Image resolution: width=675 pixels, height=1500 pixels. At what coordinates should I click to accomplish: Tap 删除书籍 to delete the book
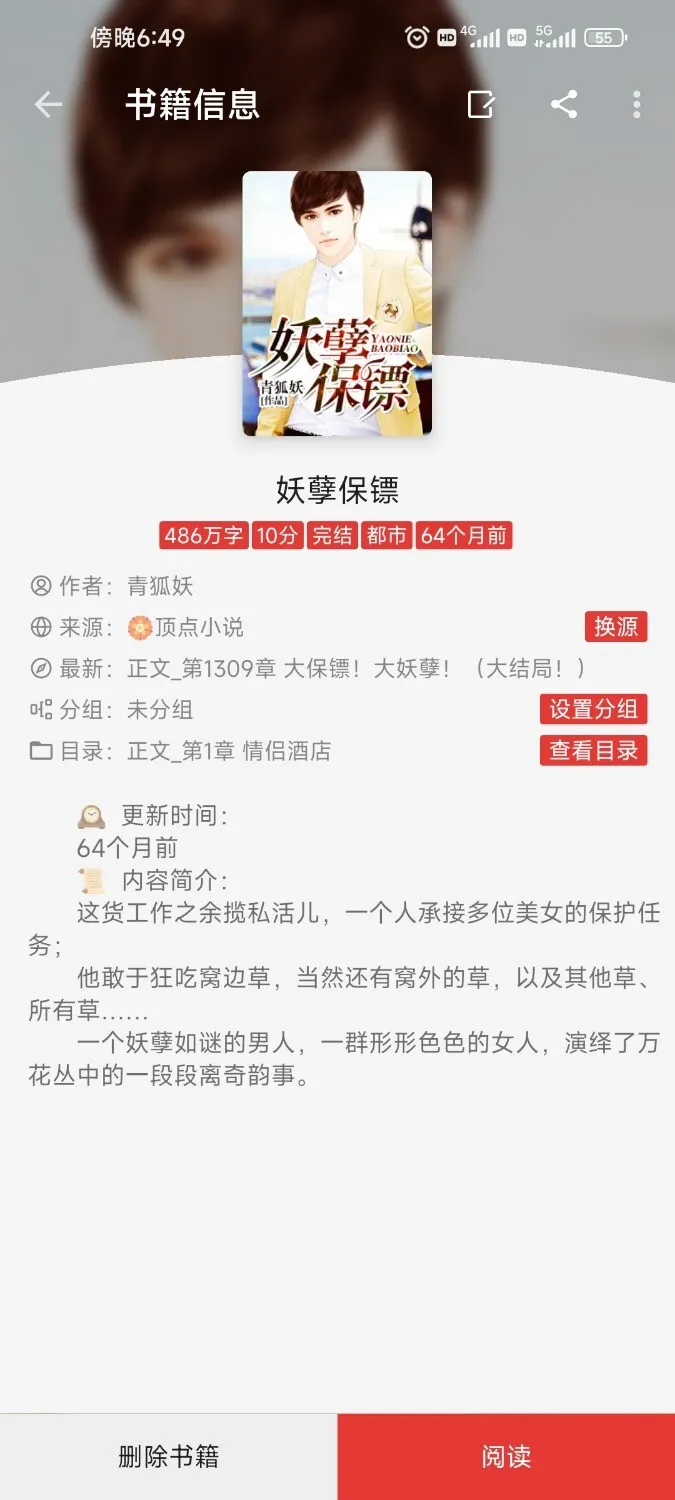tap(168, 1457)
